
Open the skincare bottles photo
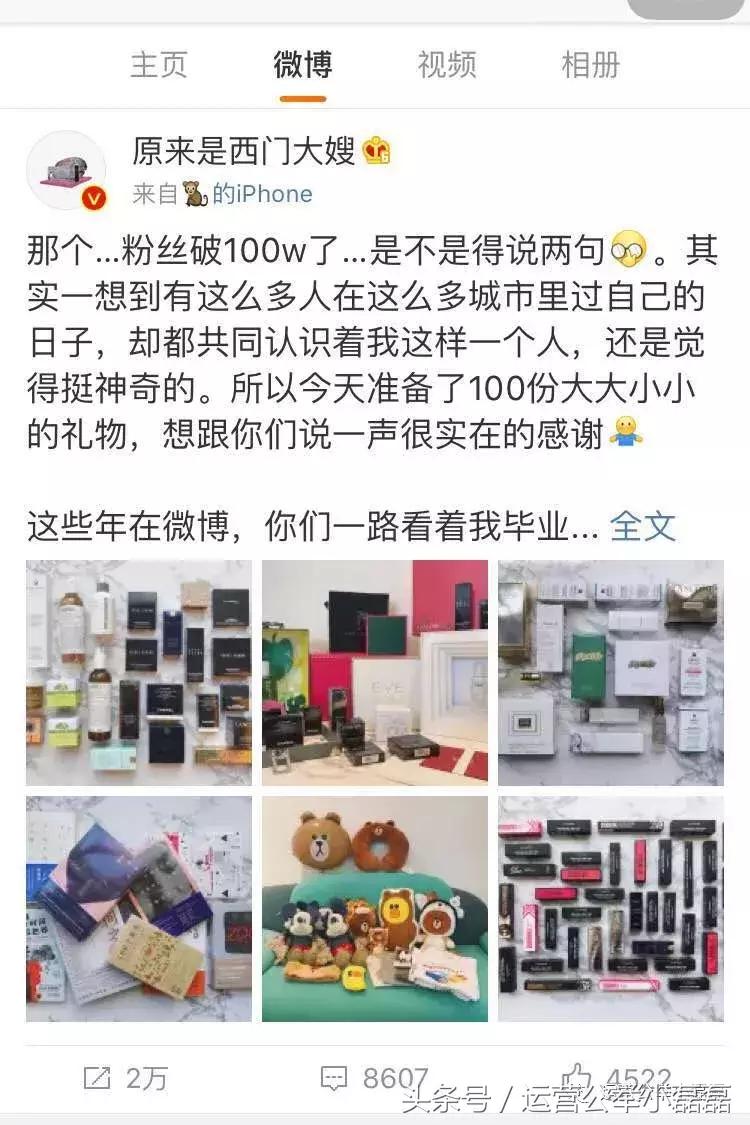pyautogui.click(x=139, y=672)
